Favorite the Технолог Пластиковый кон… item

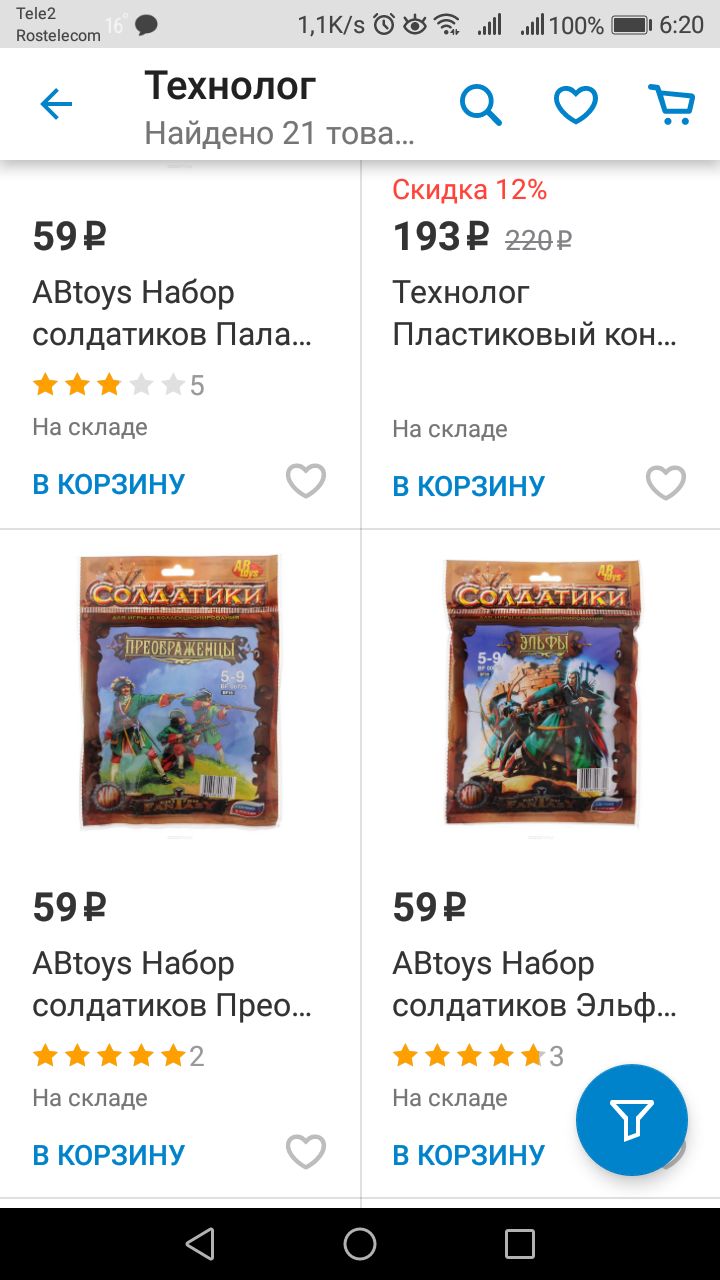pyautogui.click(x=666, y=483)
